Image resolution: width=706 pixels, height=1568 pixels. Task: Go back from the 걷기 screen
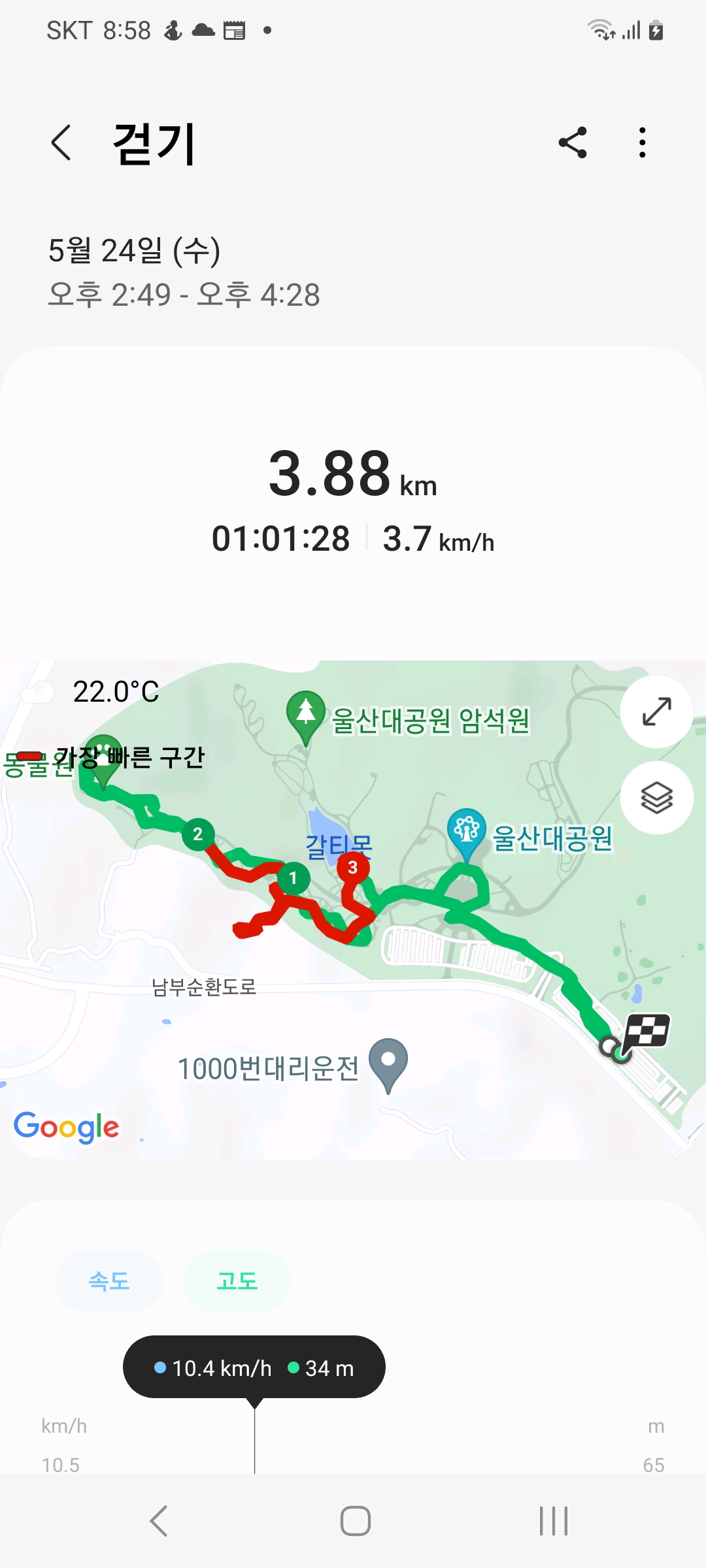coord(61,142)
